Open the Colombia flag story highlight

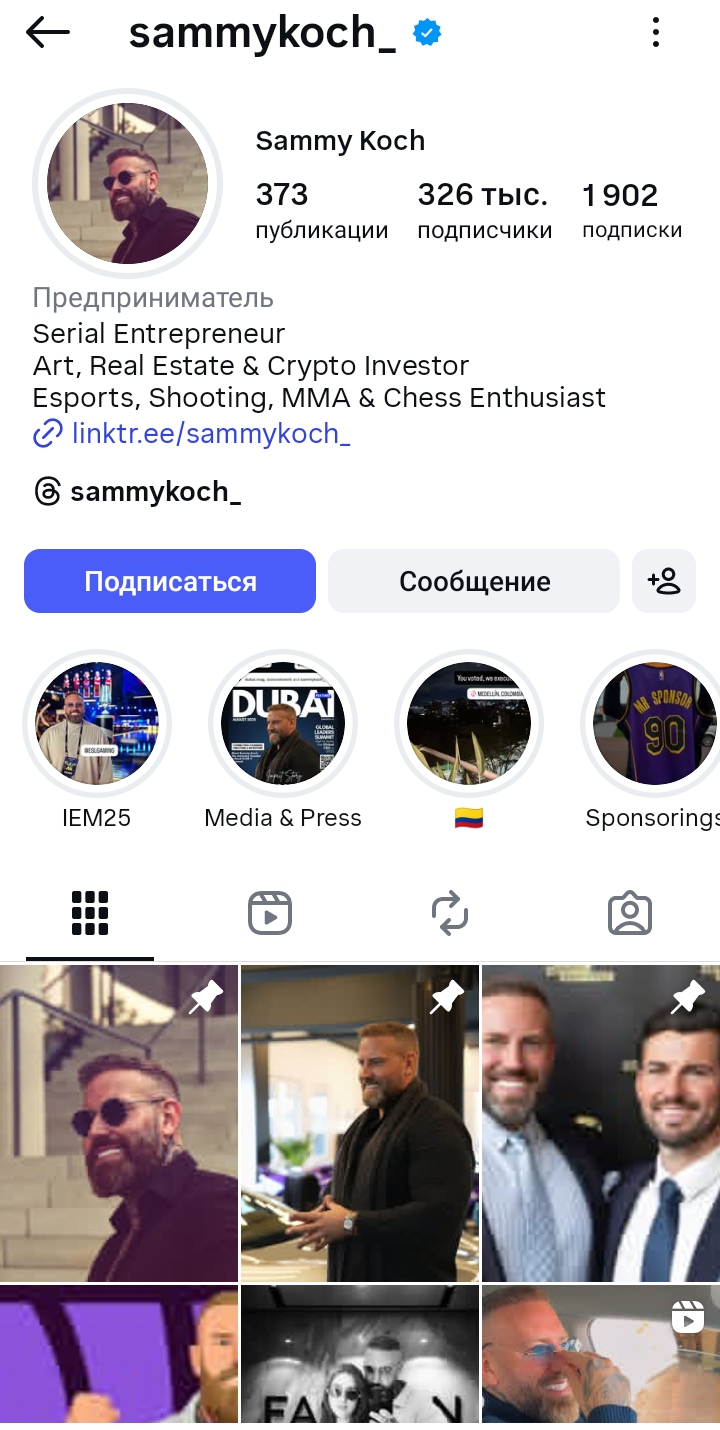point(469,723)
